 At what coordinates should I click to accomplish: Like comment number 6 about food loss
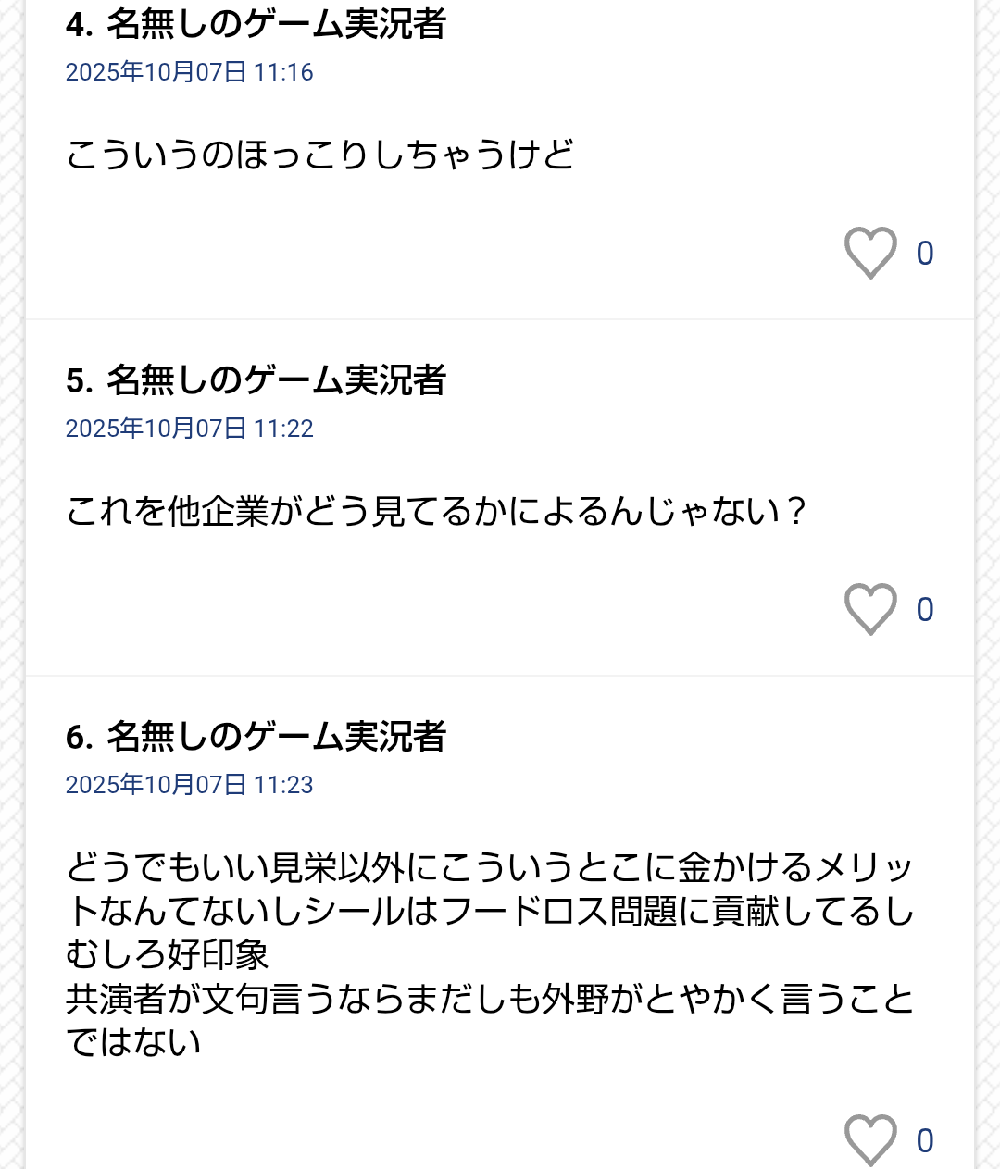(x=870, y=1139)
